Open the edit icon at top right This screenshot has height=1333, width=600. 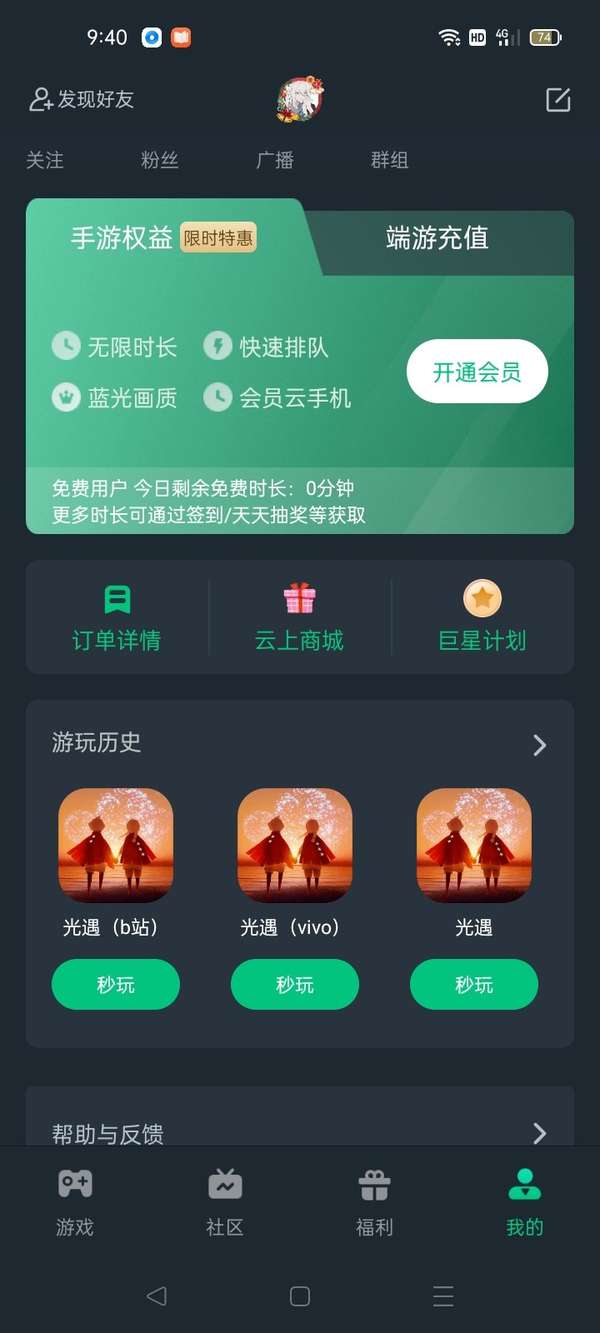click(558, 99)
